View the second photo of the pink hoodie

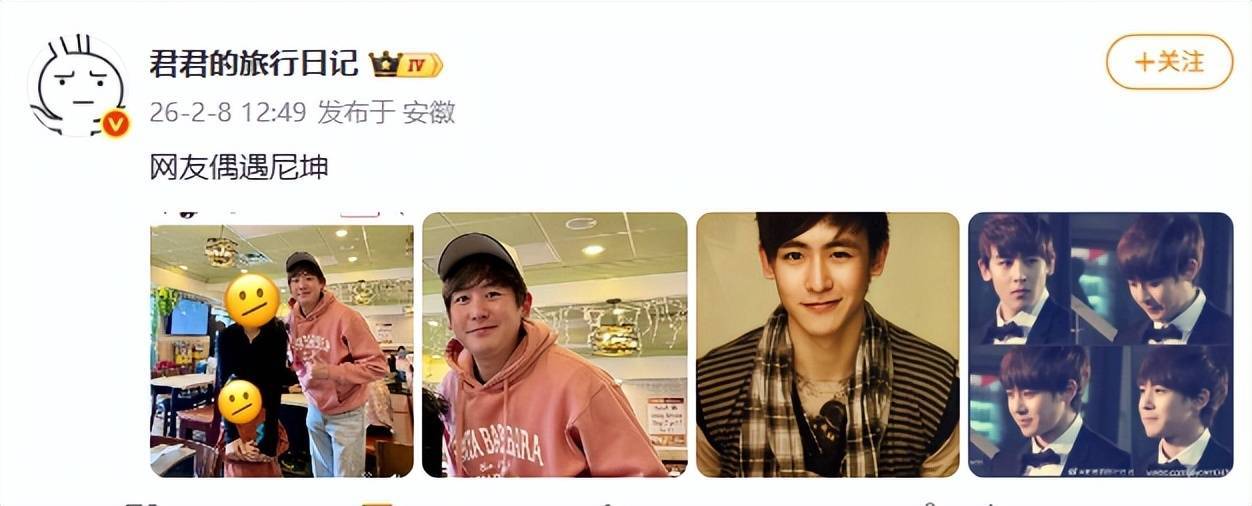[554, 345]
